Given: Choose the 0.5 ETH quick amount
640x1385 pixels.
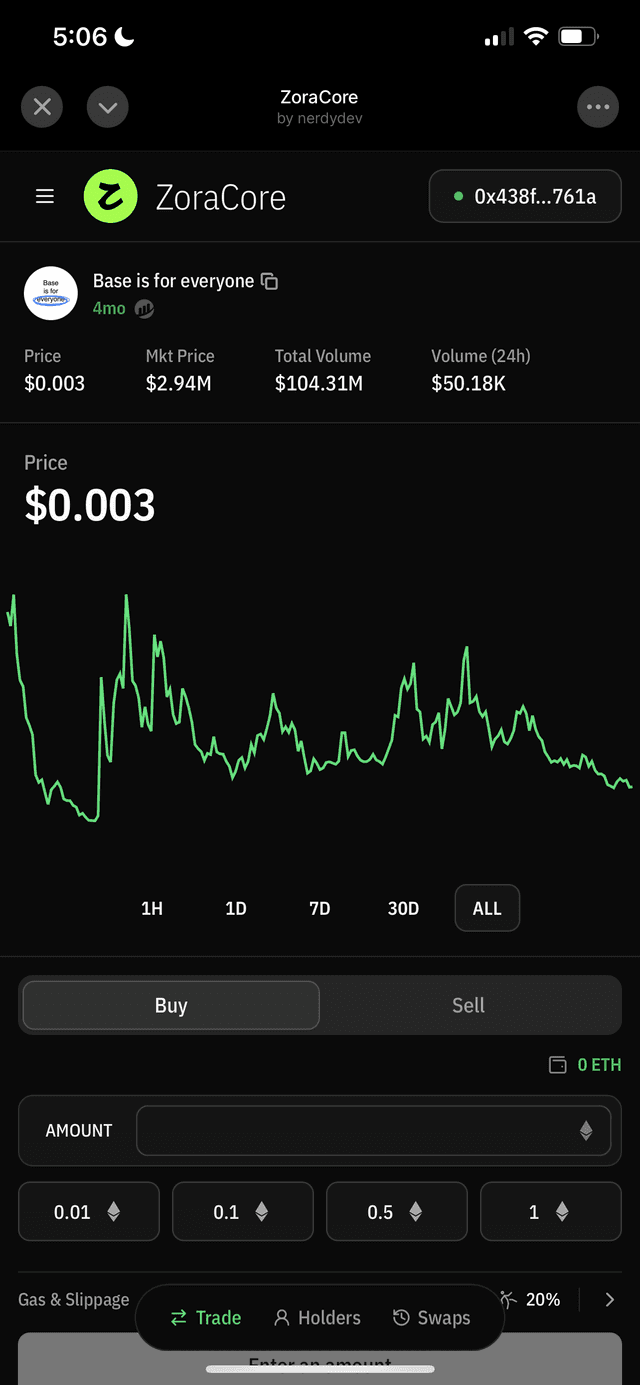Looking at the screenshot, I should coord(396,1212).
